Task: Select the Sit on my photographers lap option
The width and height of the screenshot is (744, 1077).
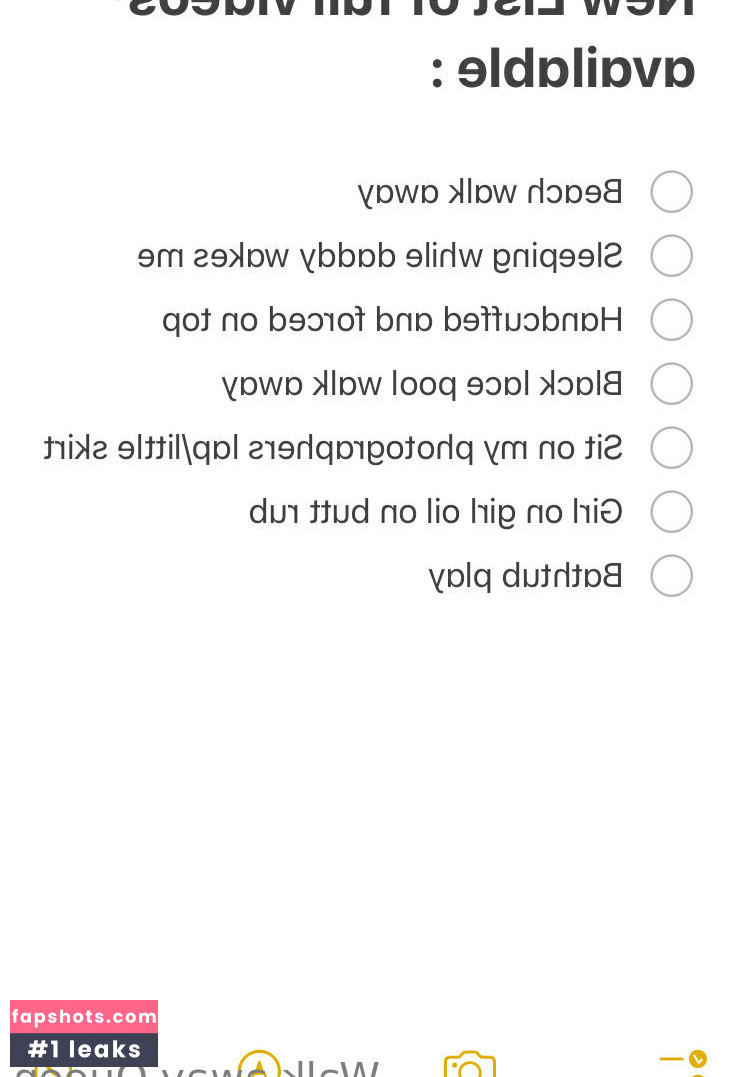Action: [671, 448]
